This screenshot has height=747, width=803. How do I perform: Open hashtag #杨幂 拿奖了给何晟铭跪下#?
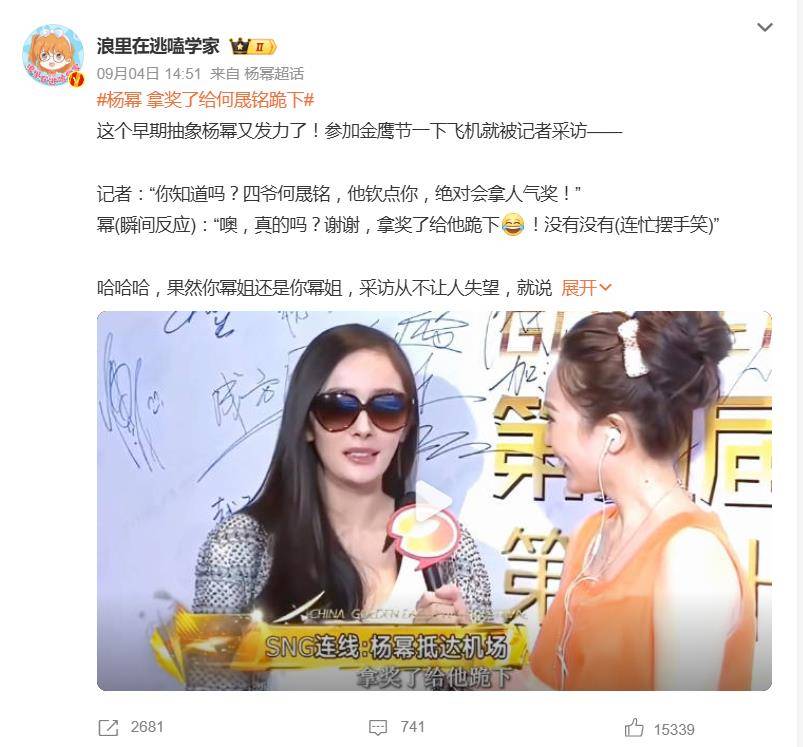click(206, 100)
